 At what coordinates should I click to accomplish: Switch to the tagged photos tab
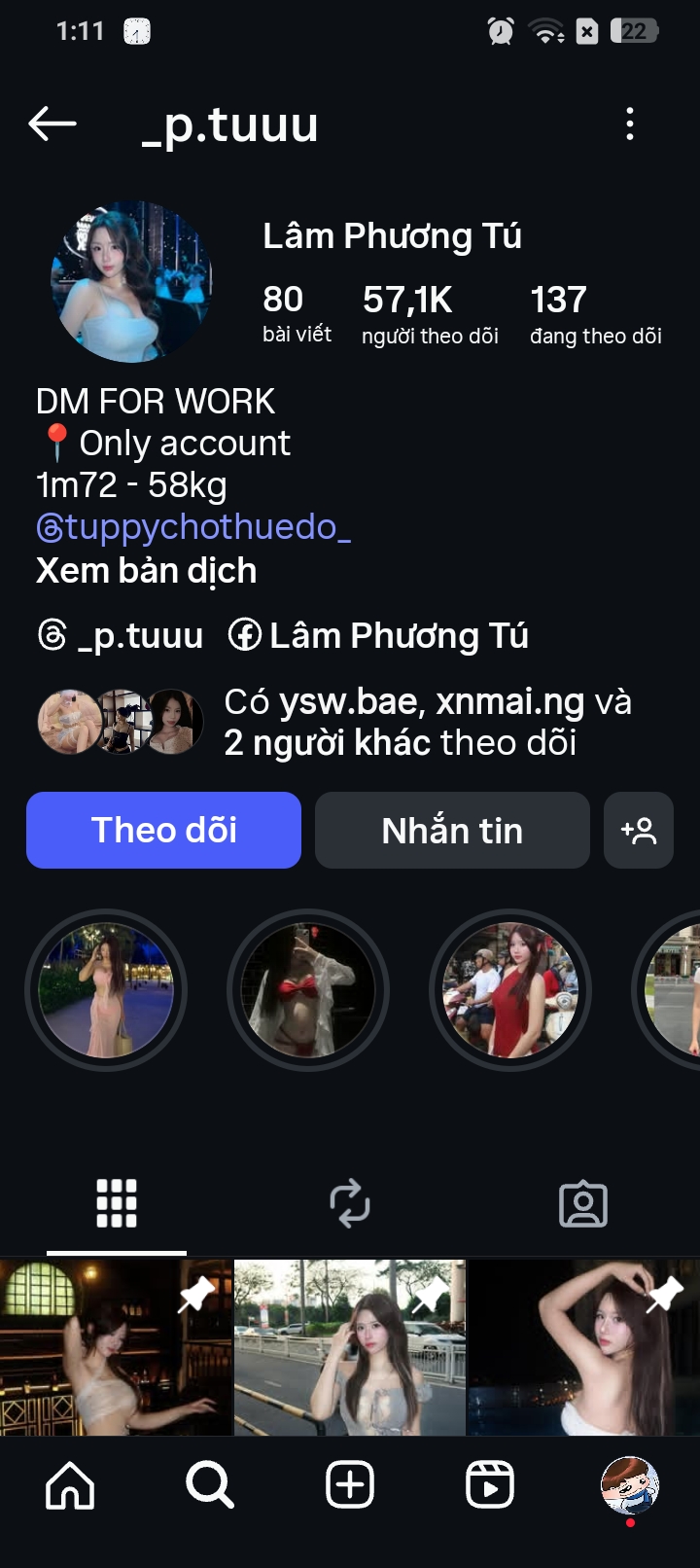(583, 1204)
